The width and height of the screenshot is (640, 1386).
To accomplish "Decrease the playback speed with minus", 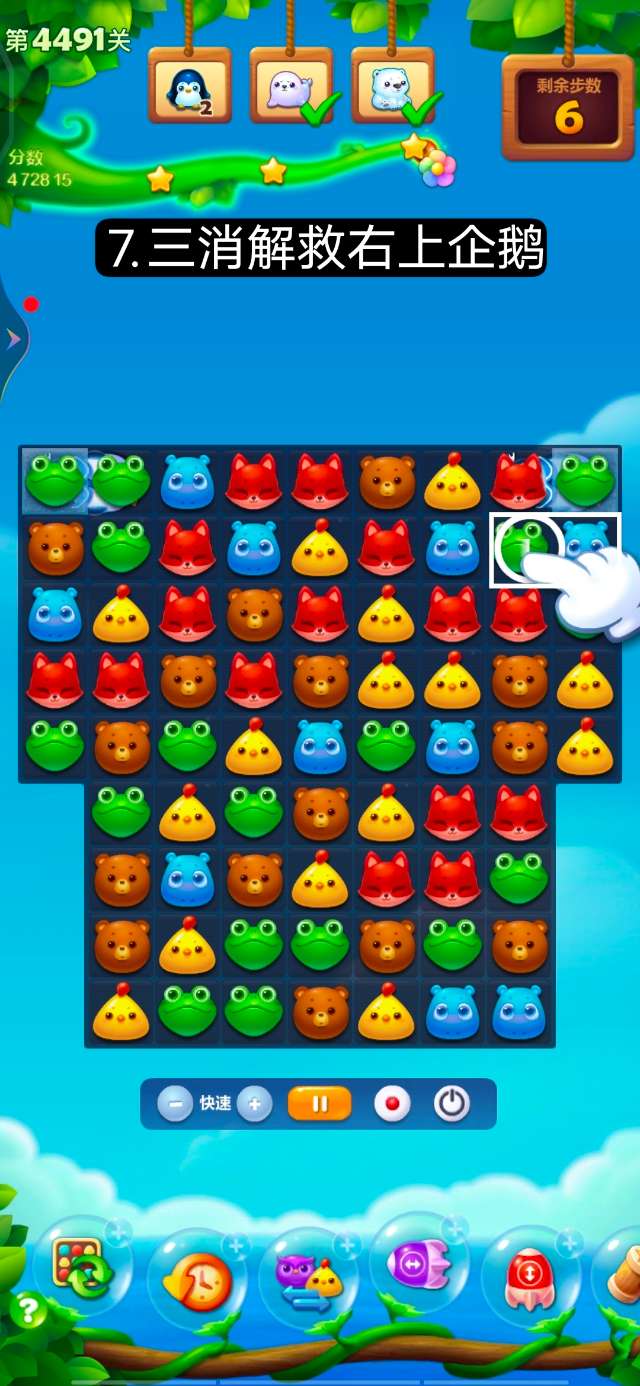I will (175, 1104).
